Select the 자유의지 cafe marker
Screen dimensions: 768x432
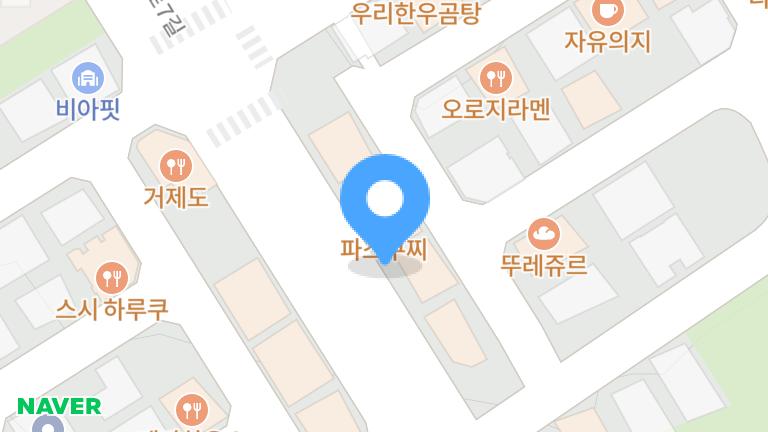click(x=607, y=12)
